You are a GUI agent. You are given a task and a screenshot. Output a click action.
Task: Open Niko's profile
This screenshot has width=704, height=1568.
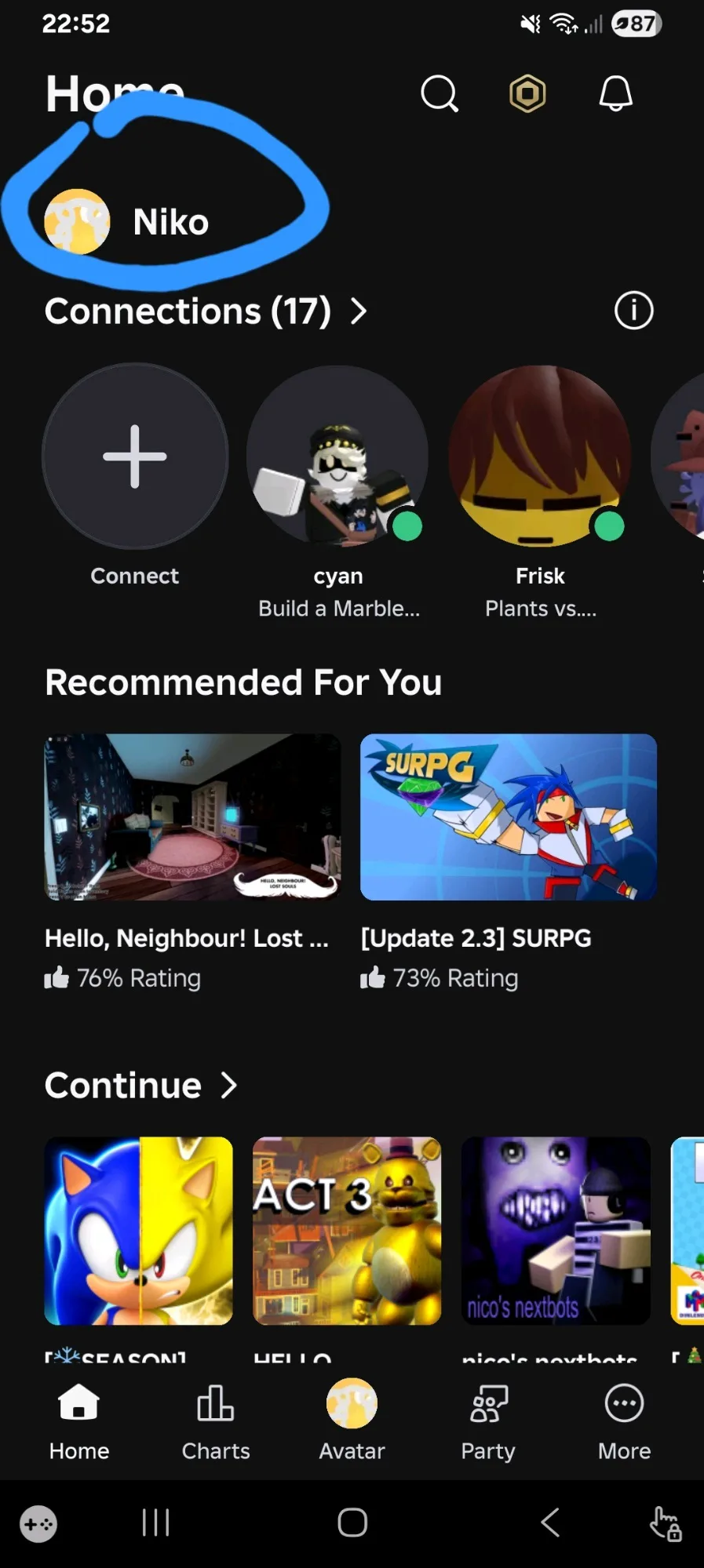pyautogui.click(x=127, y=222)
